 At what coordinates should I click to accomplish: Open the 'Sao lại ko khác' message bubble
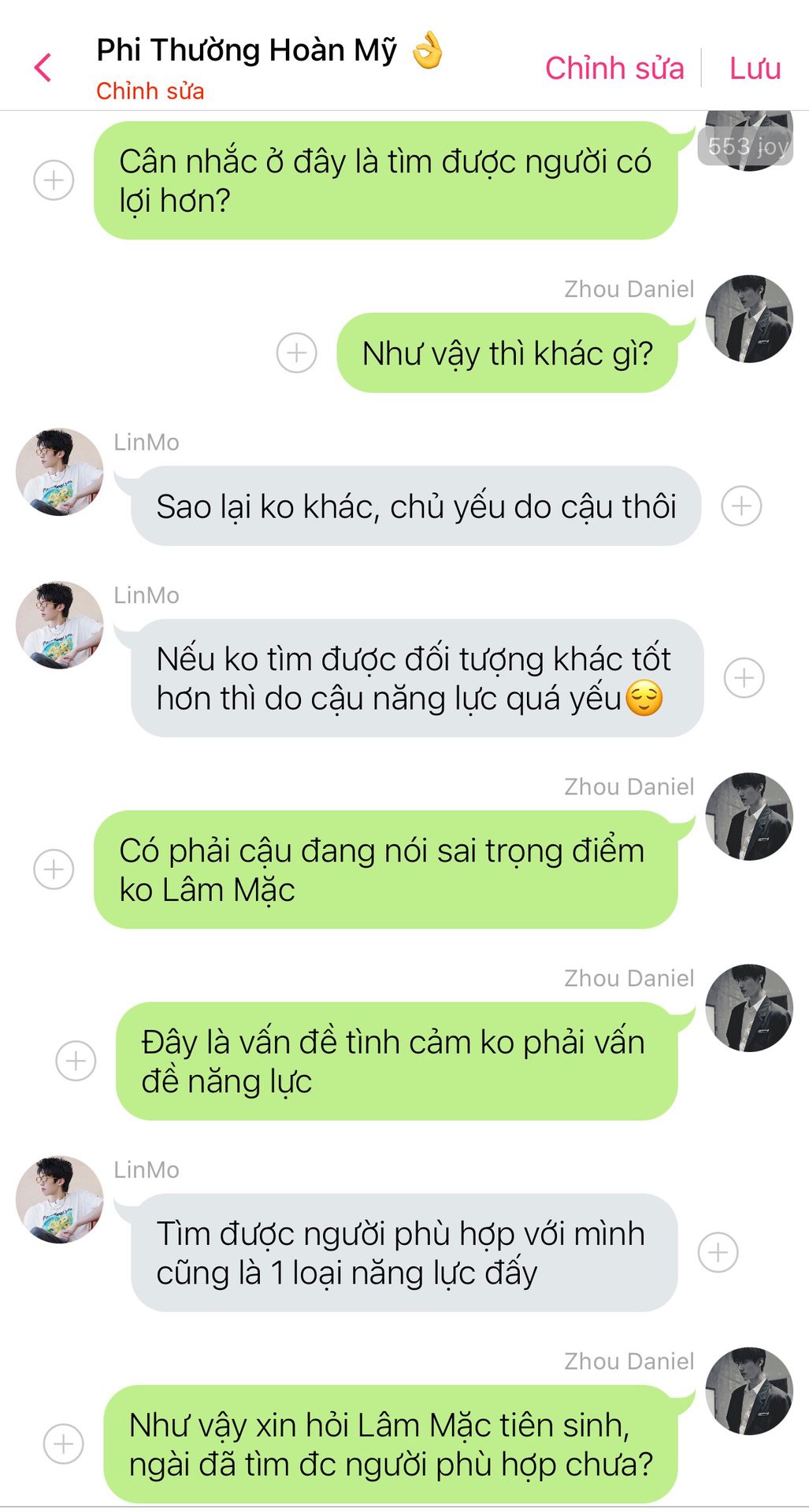pos(416,506)
